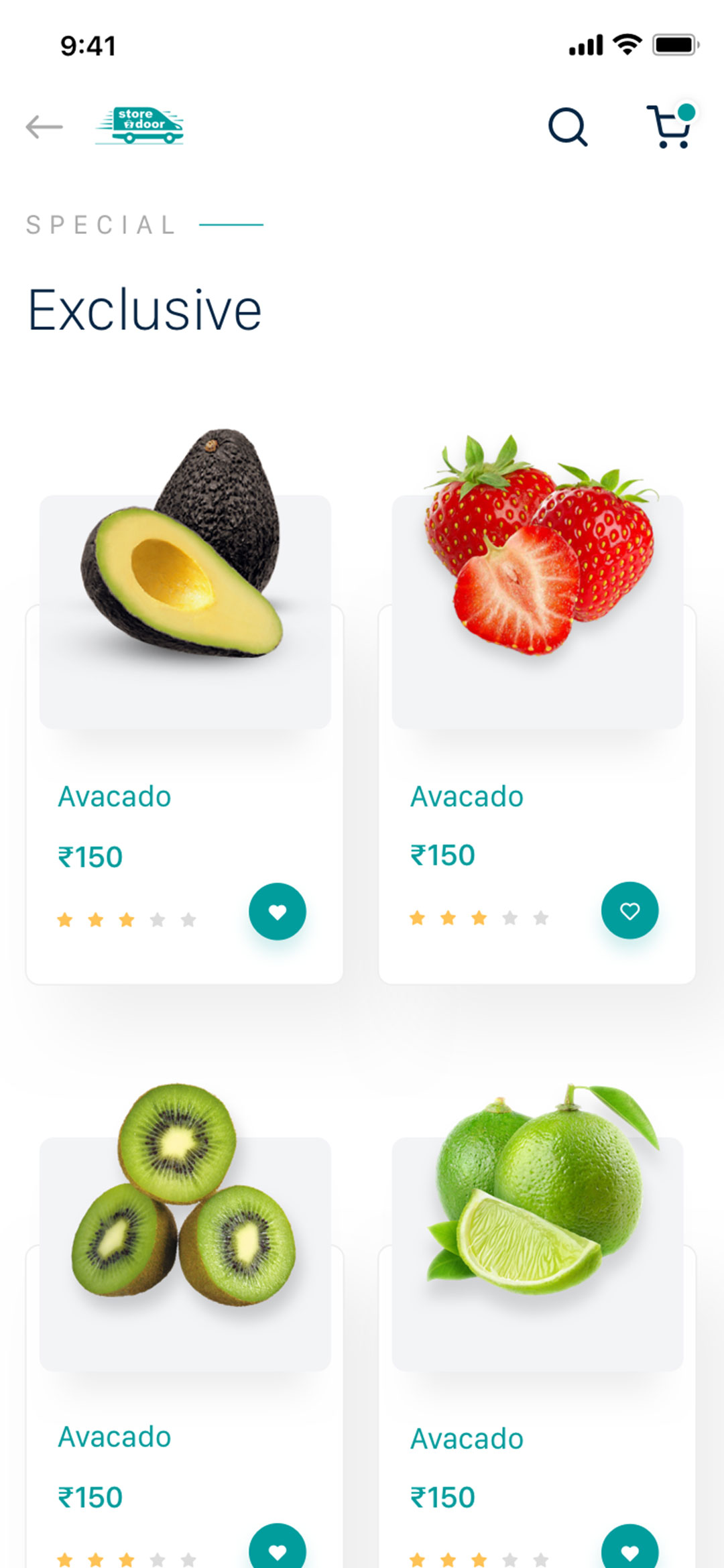Viewport: 724px width, 1568px height.
Task: Favorite the item on the strawberry-picture card
Action: [629, 910]
